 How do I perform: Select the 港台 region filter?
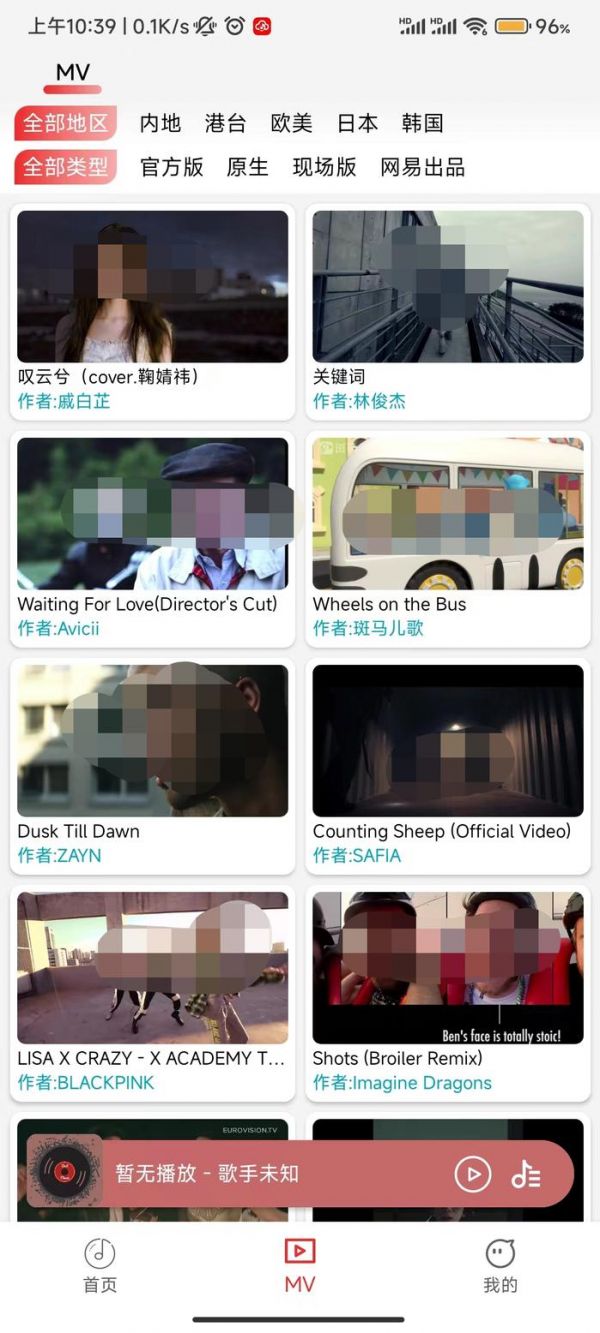[x=225, y=123]
